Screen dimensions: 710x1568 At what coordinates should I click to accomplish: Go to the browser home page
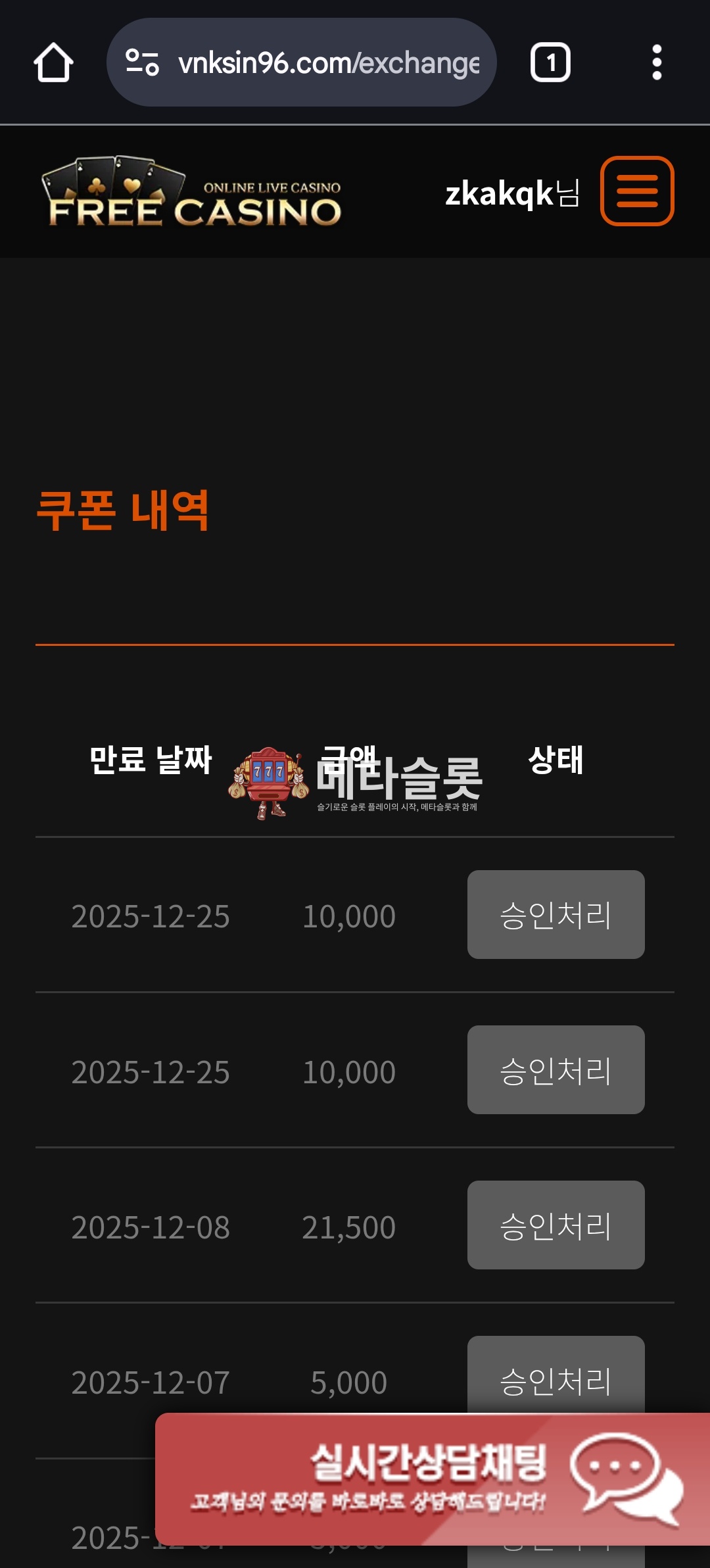pyautogui.click(x=53, y=63)
